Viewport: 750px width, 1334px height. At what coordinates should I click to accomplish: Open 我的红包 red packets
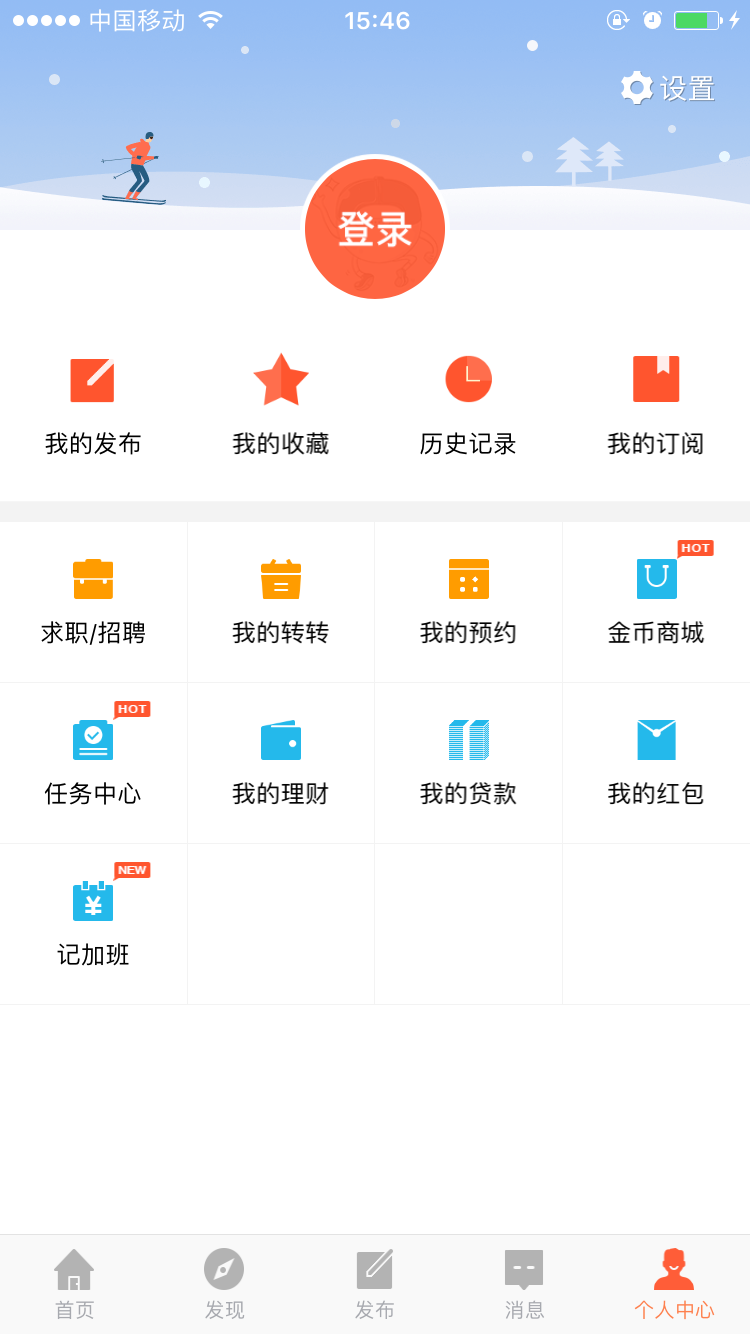tap(656, 760)
